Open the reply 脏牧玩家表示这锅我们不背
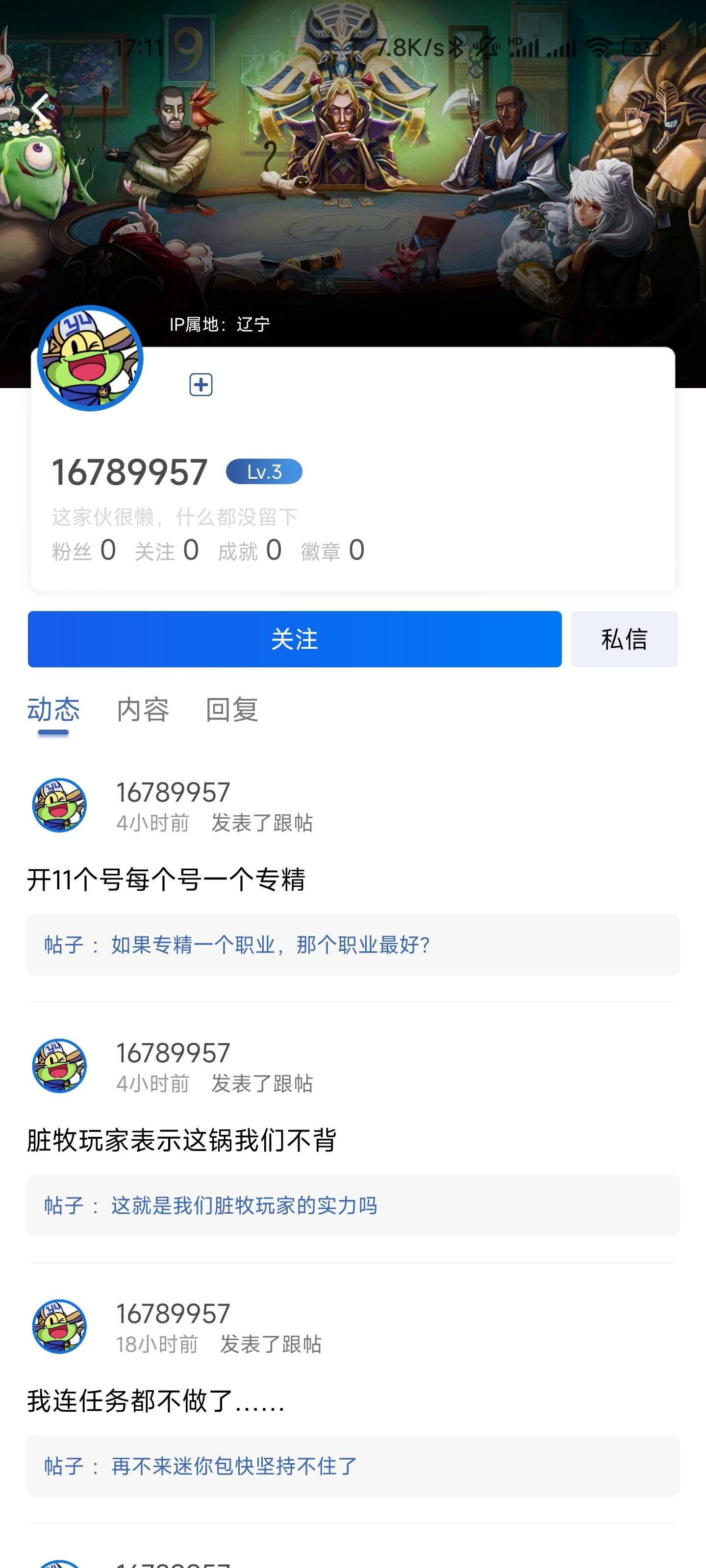This screenshot has height=1568, width=706. 181,1140
